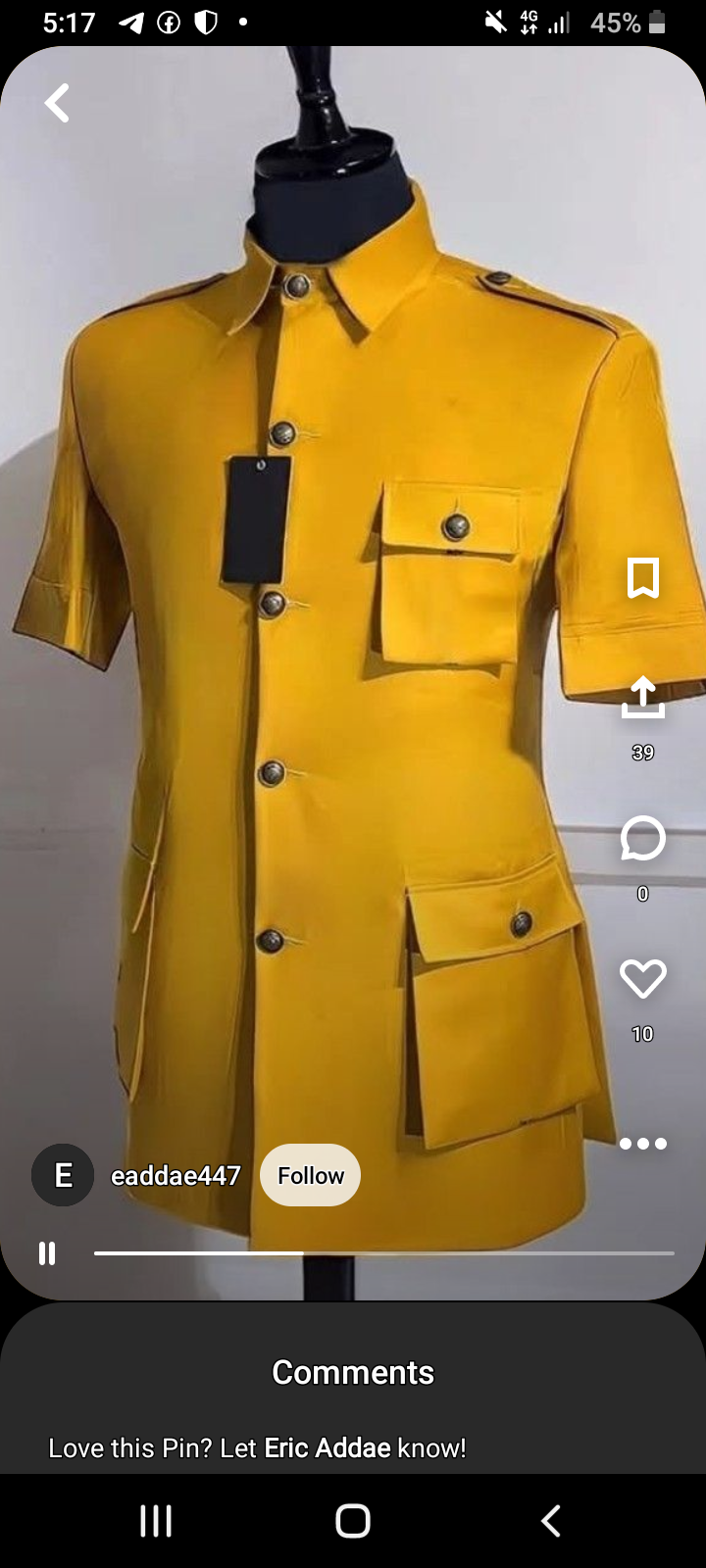Open recent apps from navigation bar
706x1568 pixels.
click(156, 1521)
